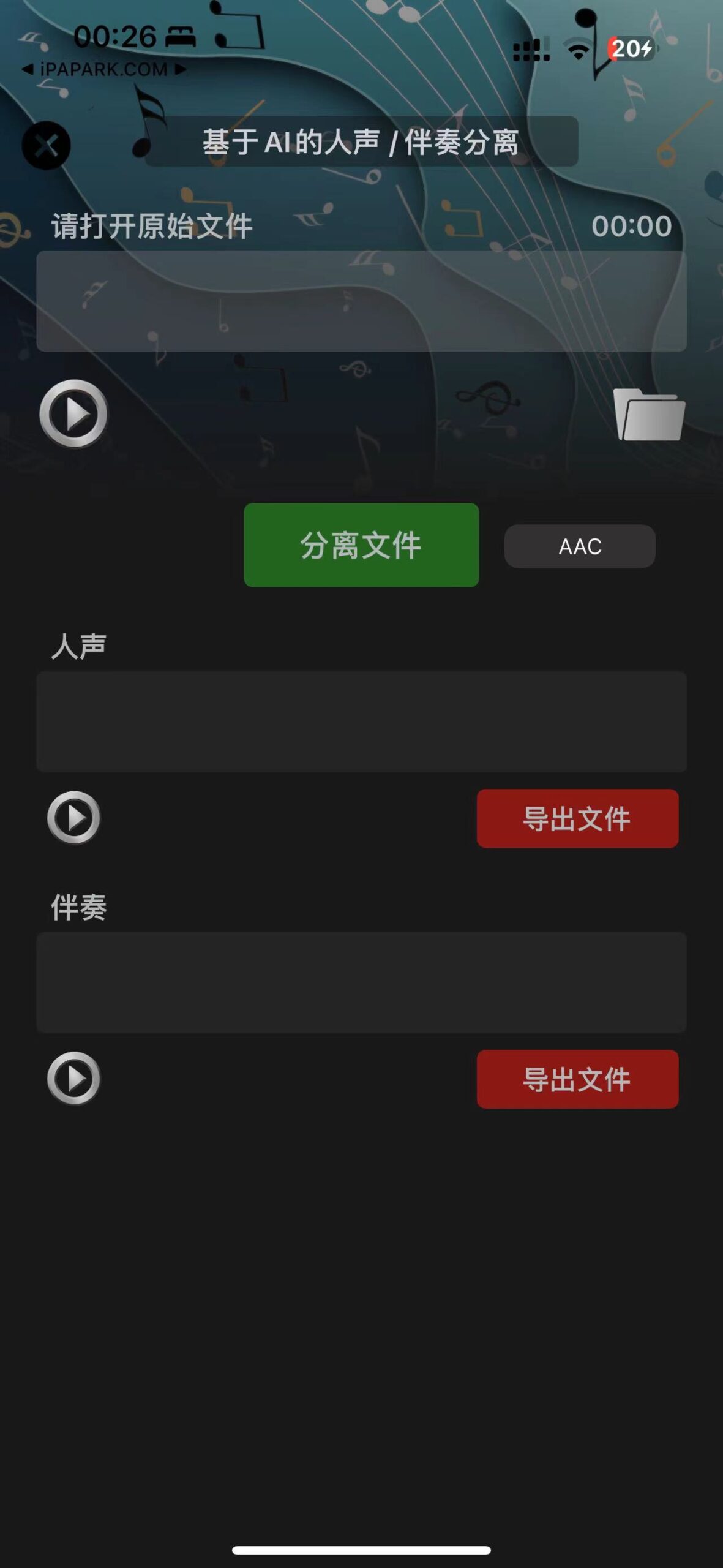Play the separated accompaniment track
Screen dimensions: 723x1568
point(73,1080)
